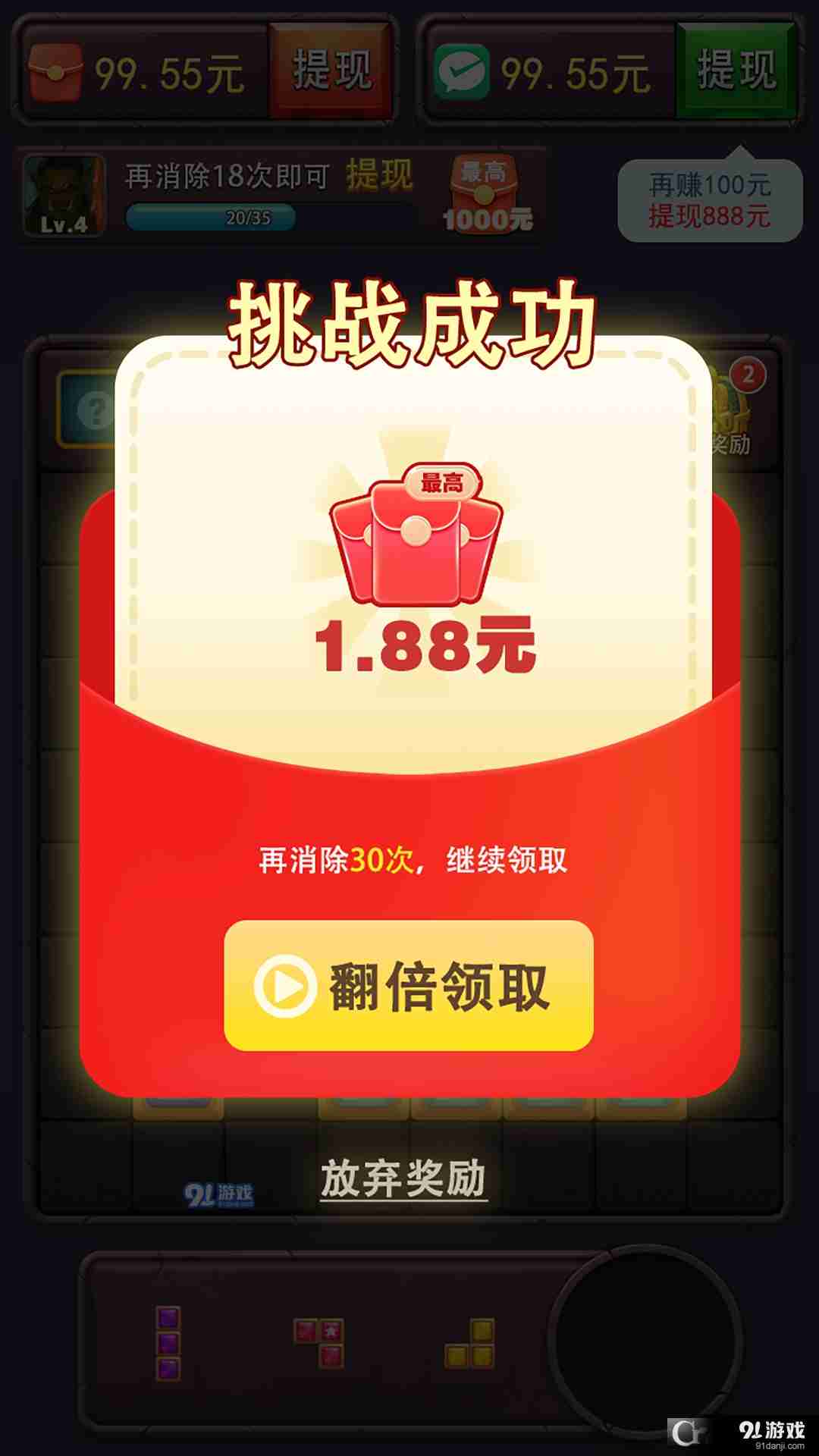Tap 翻倍领取 to double the reward
The width and height of the screenshot is (819, 1456).
coord(408,986)
